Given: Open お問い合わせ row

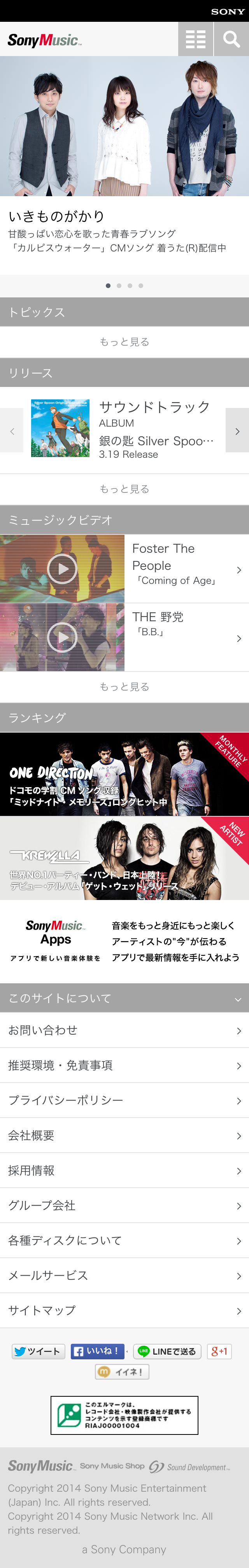Looking at the screenshot, I should 124,1030.
